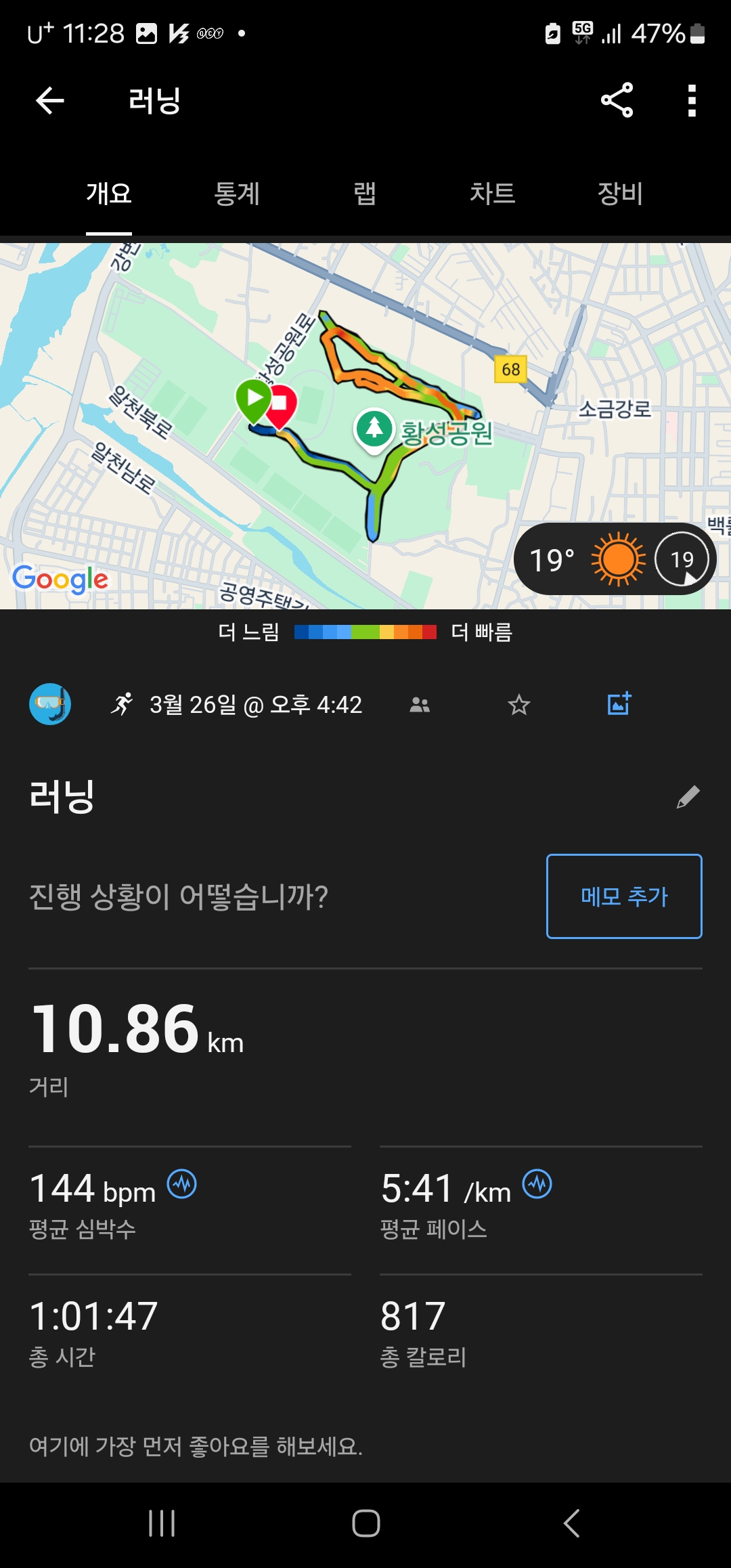Tap the 메모 추가 button
This screenshot has width=731, height=1568.
tap(624, 896)
